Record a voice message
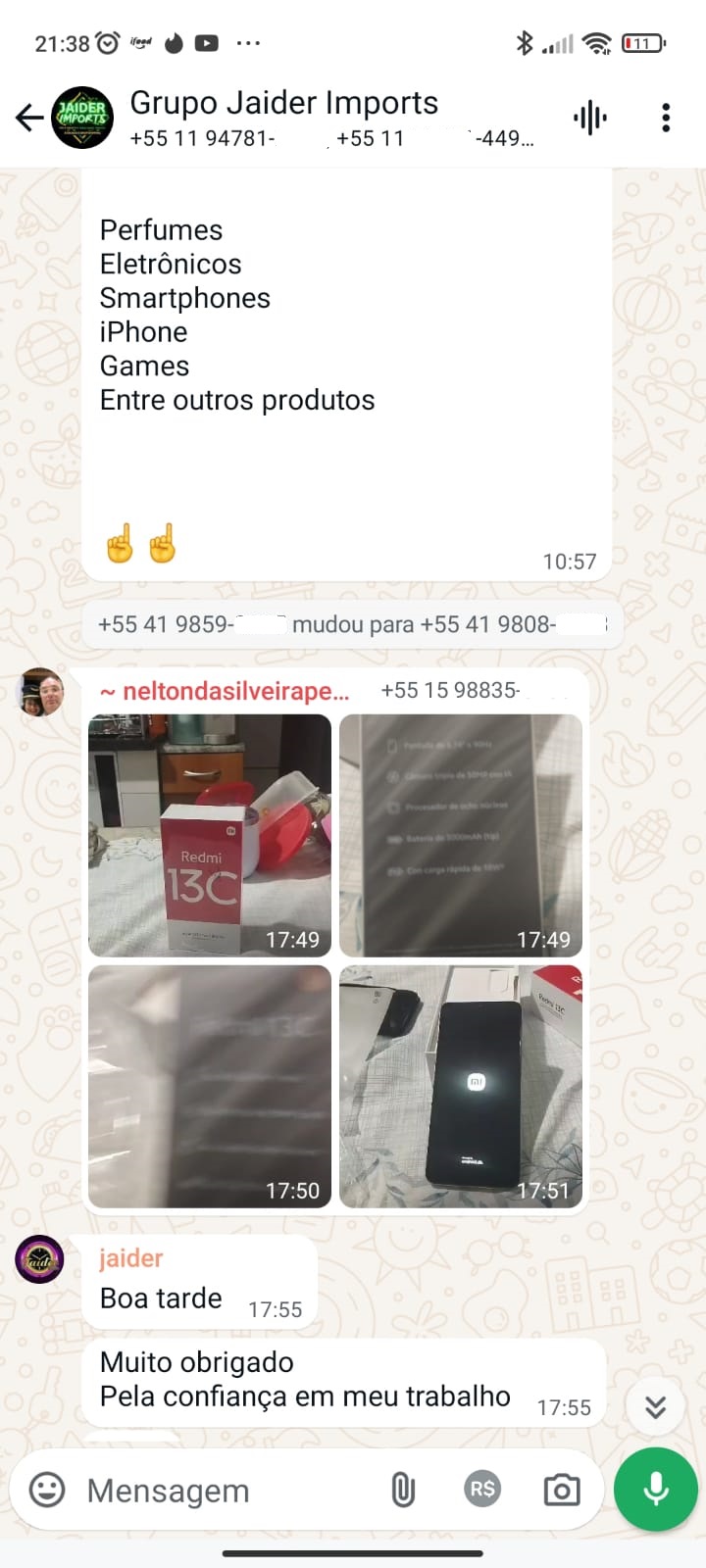 tap(655, 1490)
